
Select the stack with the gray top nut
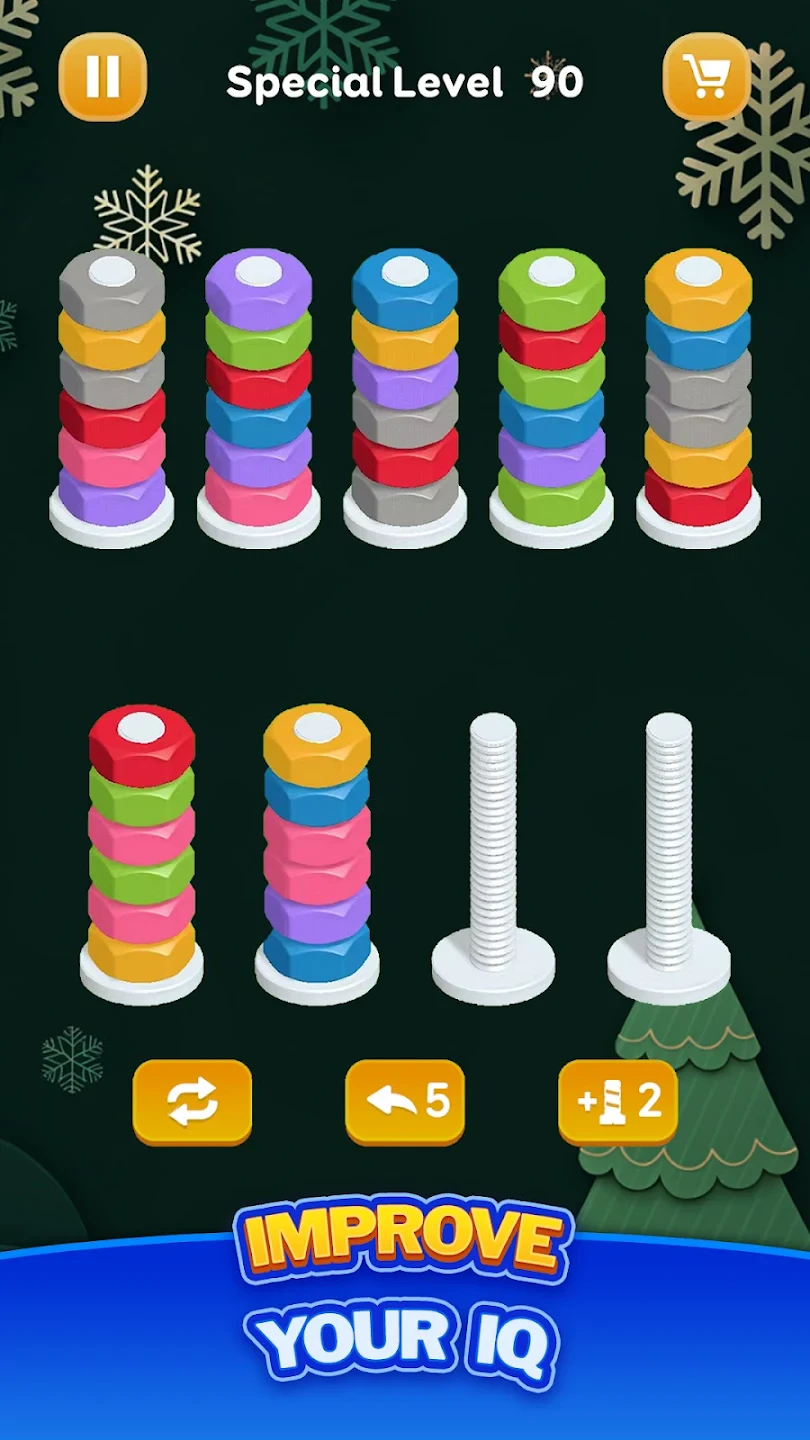click(x=111, y=390)
